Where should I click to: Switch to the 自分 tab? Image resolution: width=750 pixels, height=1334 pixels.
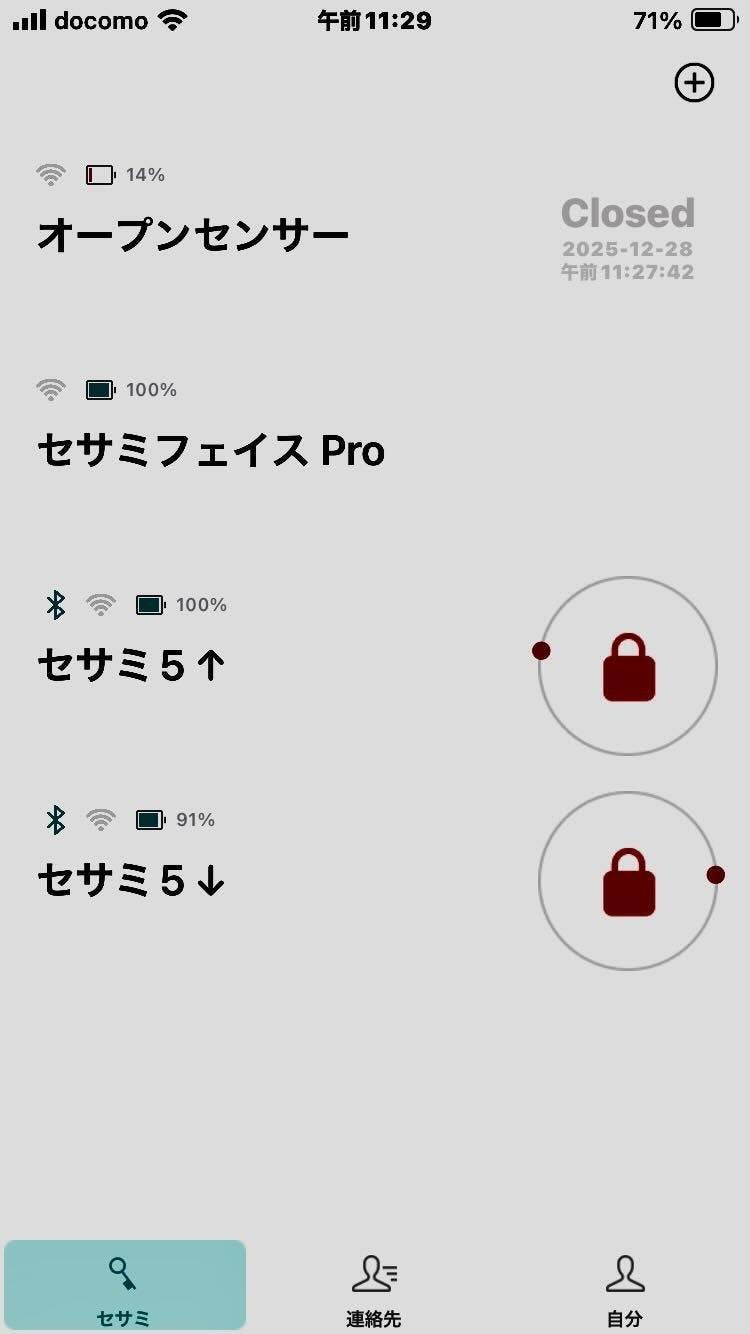click(624, 1289)
